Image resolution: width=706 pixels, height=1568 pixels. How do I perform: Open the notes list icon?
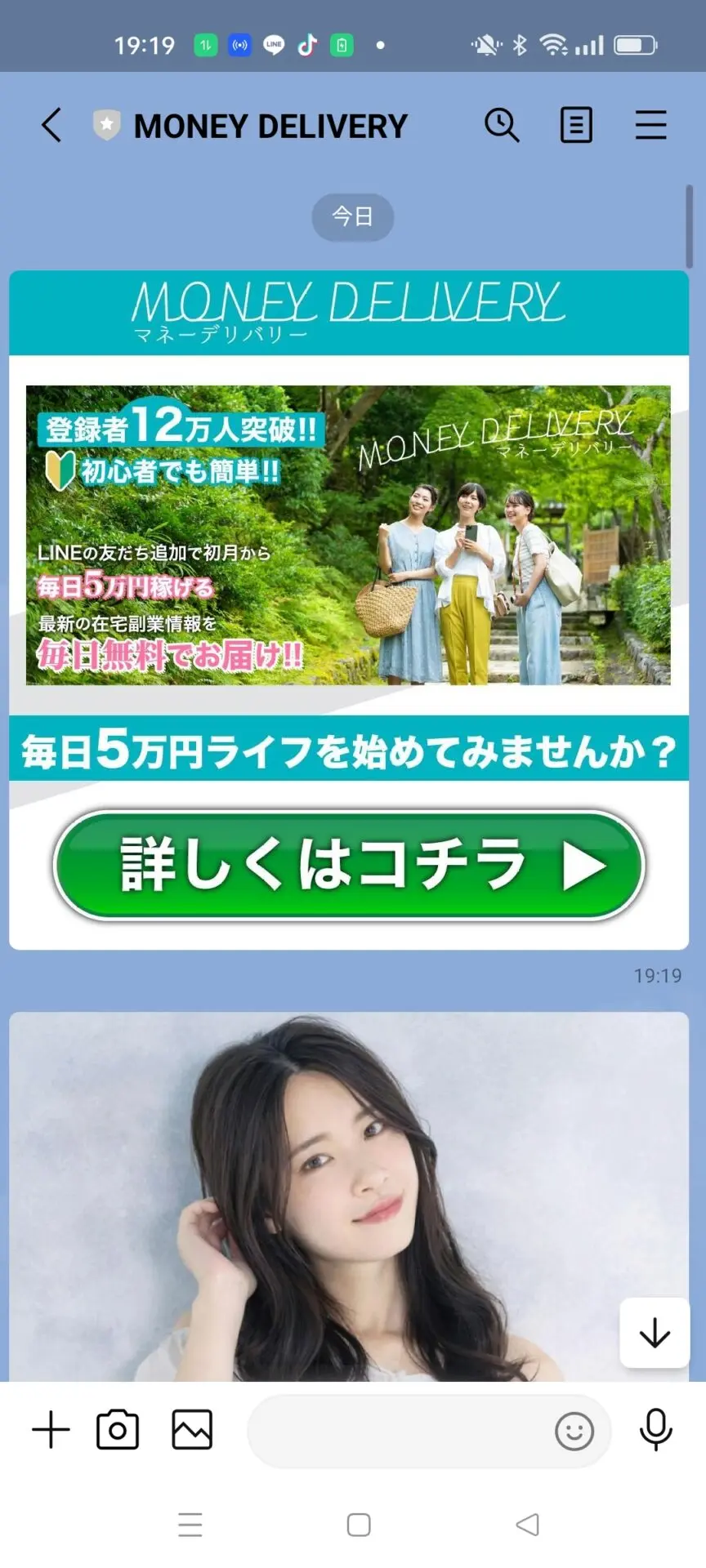point(576,126)
